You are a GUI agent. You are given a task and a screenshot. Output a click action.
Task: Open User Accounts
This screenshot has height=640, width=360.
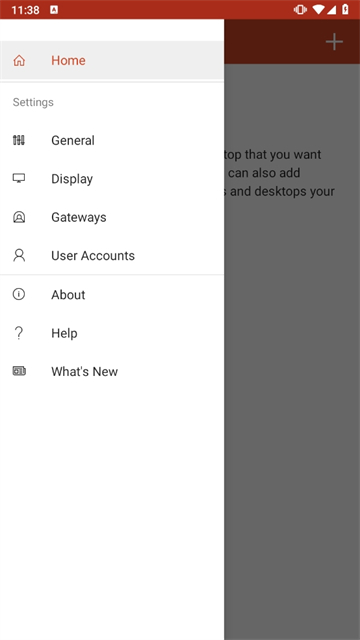click(111, 256)
